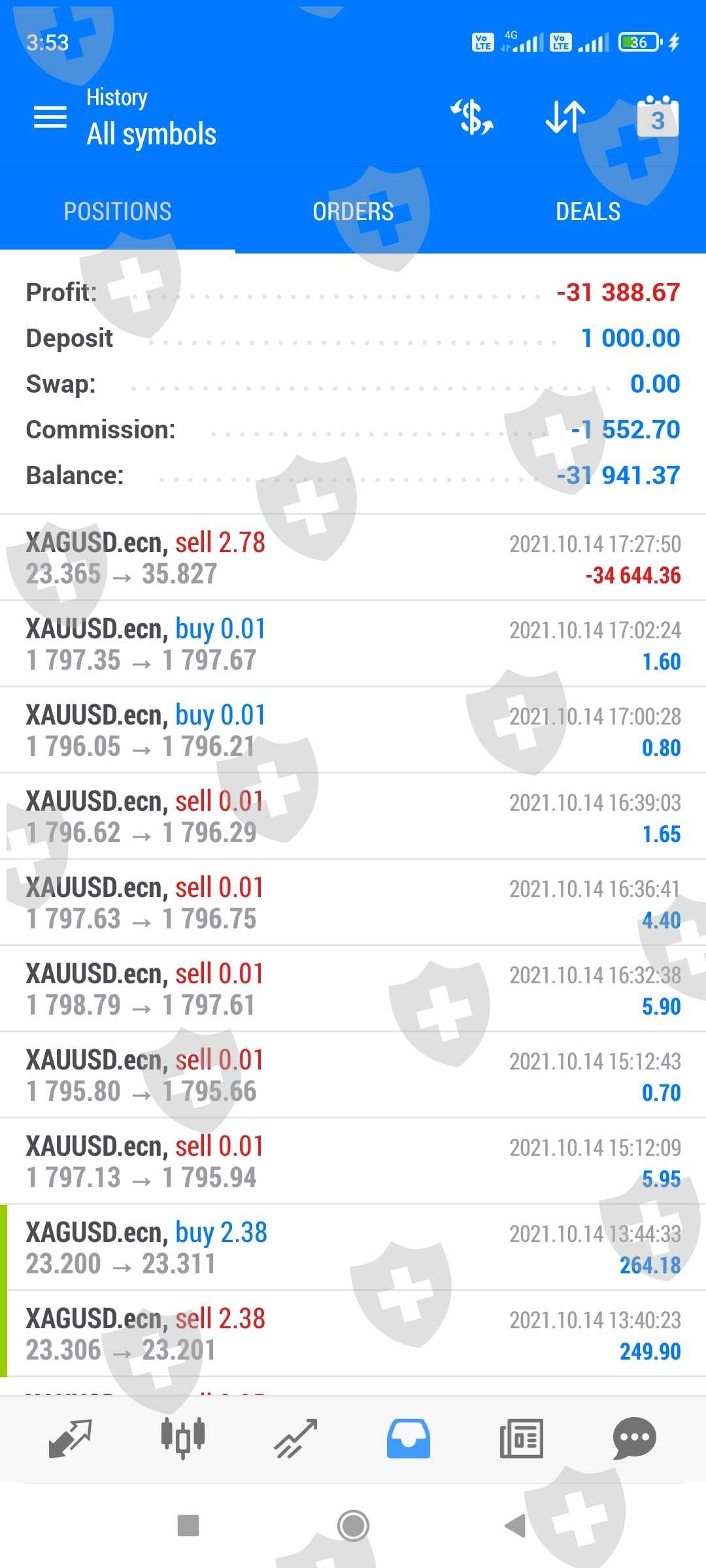Switch to the Positions tab
Viewport: 706px width, 1568px height.
tap(118, 212)
